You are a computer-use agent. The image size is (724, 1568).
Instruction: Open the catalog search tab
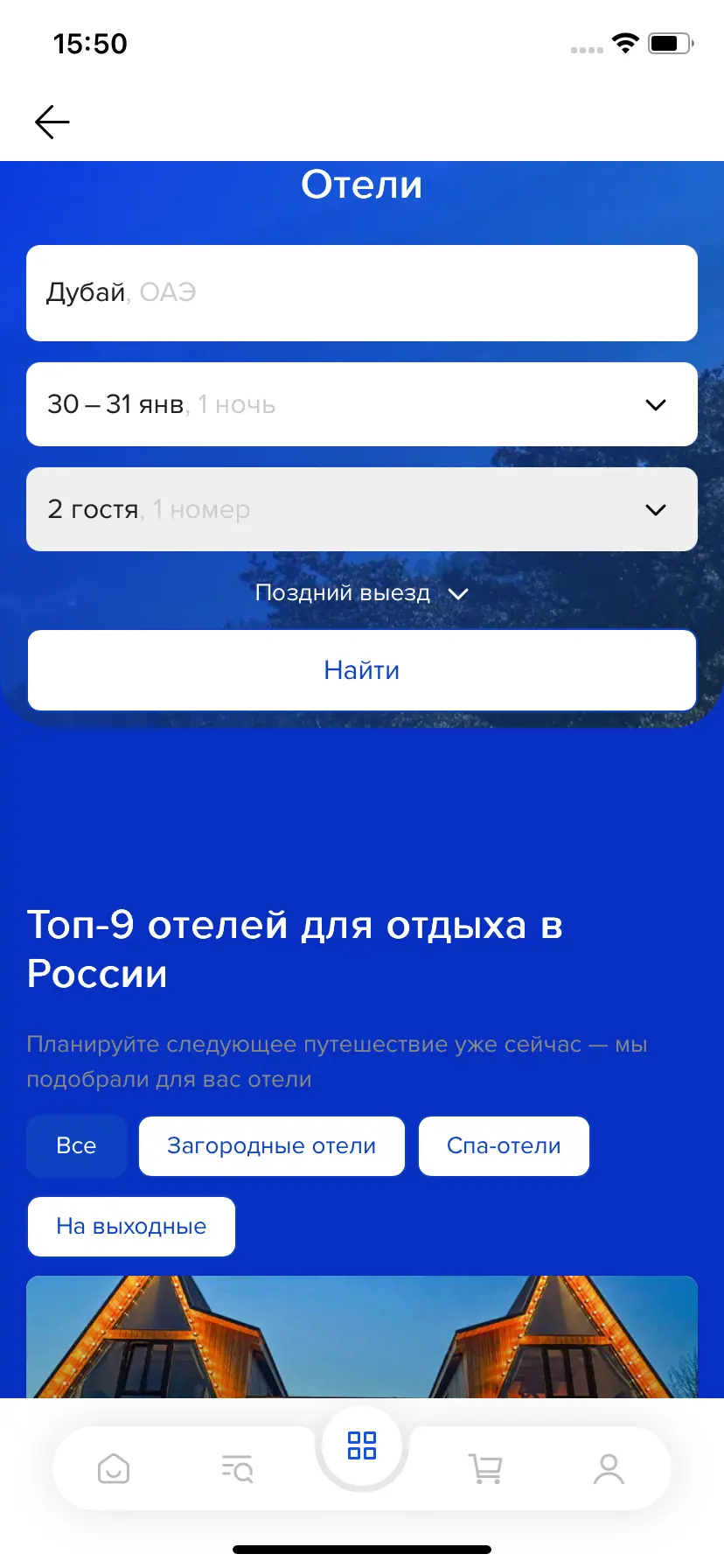tap(237, 1468)
